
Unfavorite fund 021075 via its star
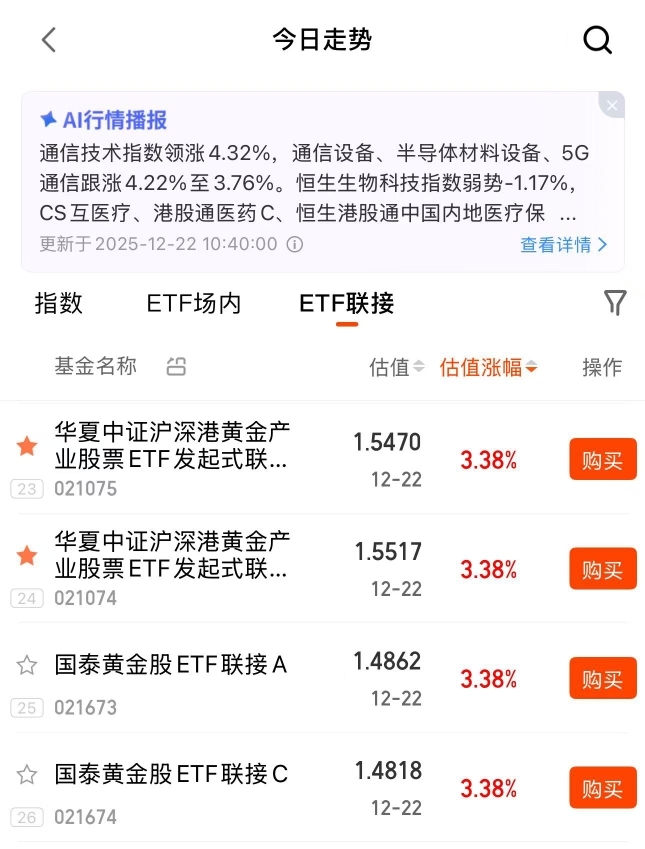click(x=27, y=446)
